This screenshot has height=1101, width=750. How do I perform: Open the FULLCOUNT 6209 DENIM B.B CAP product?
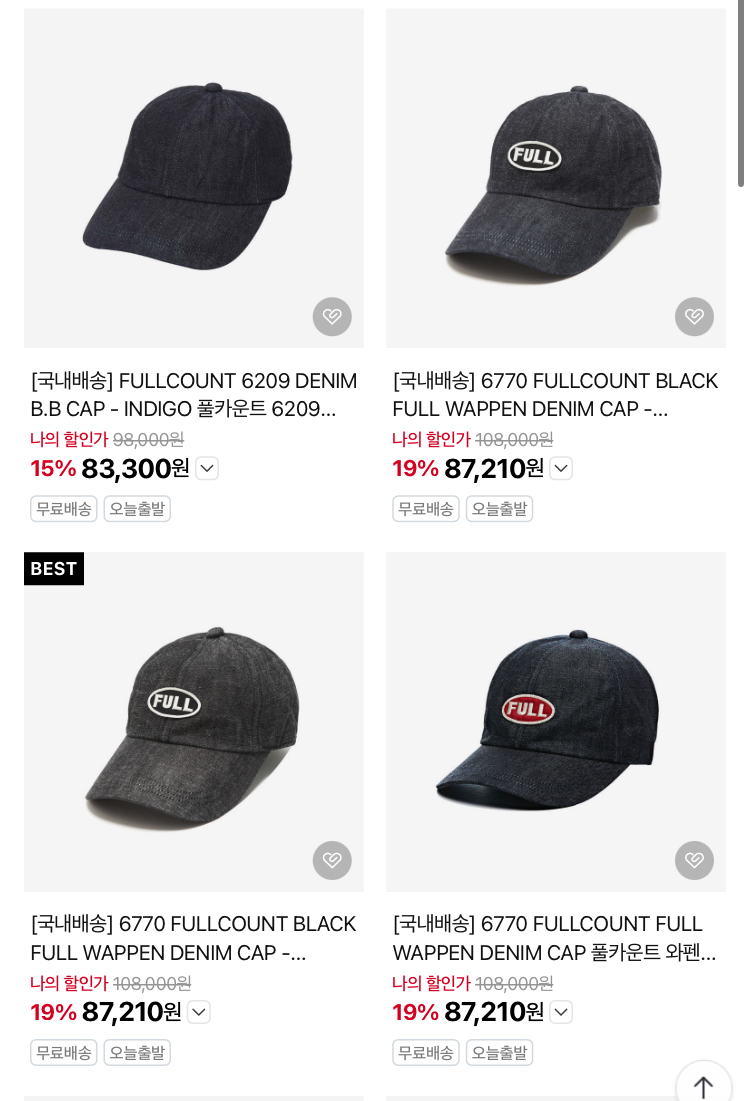click(x=193, y=178)
